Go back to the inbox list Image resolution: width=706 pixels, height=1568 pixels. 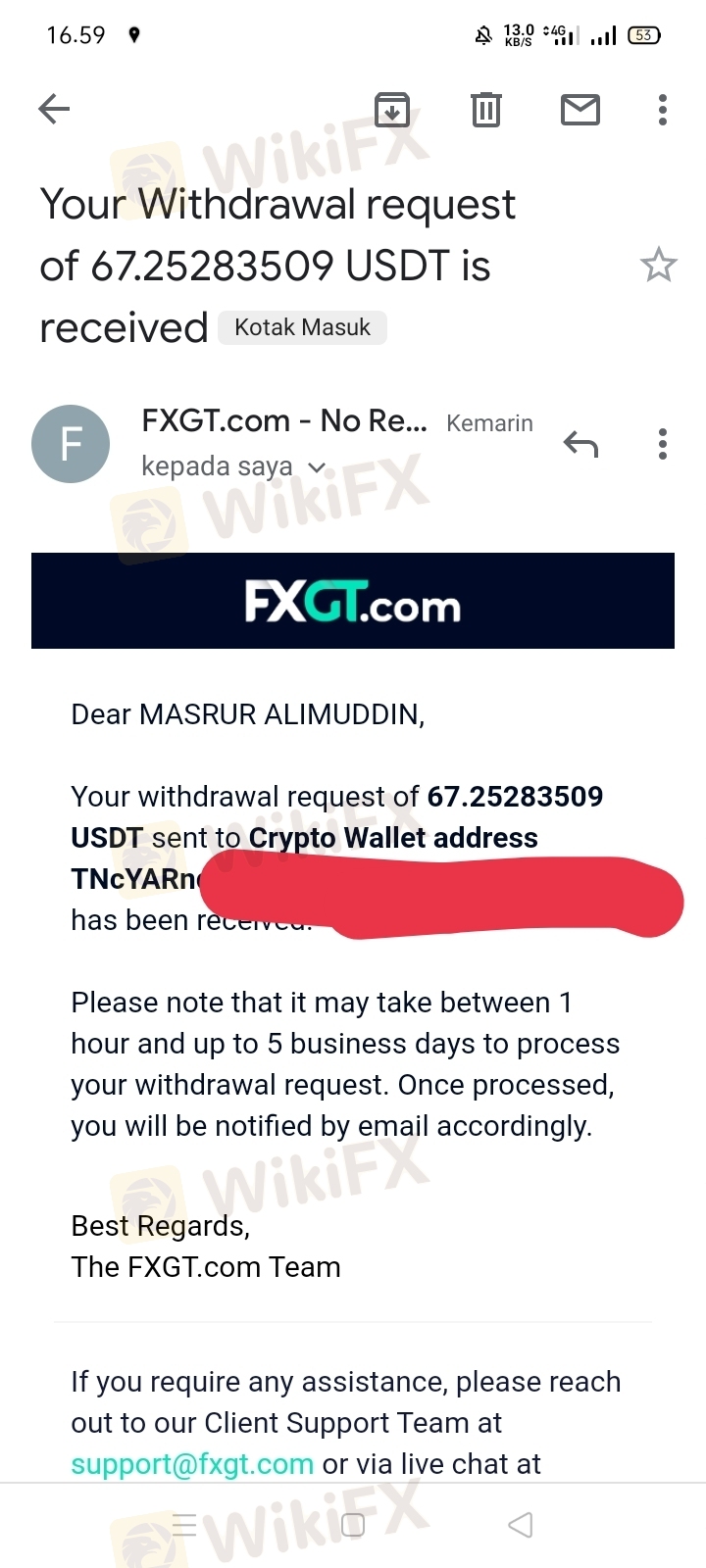(x=54, y=109)
